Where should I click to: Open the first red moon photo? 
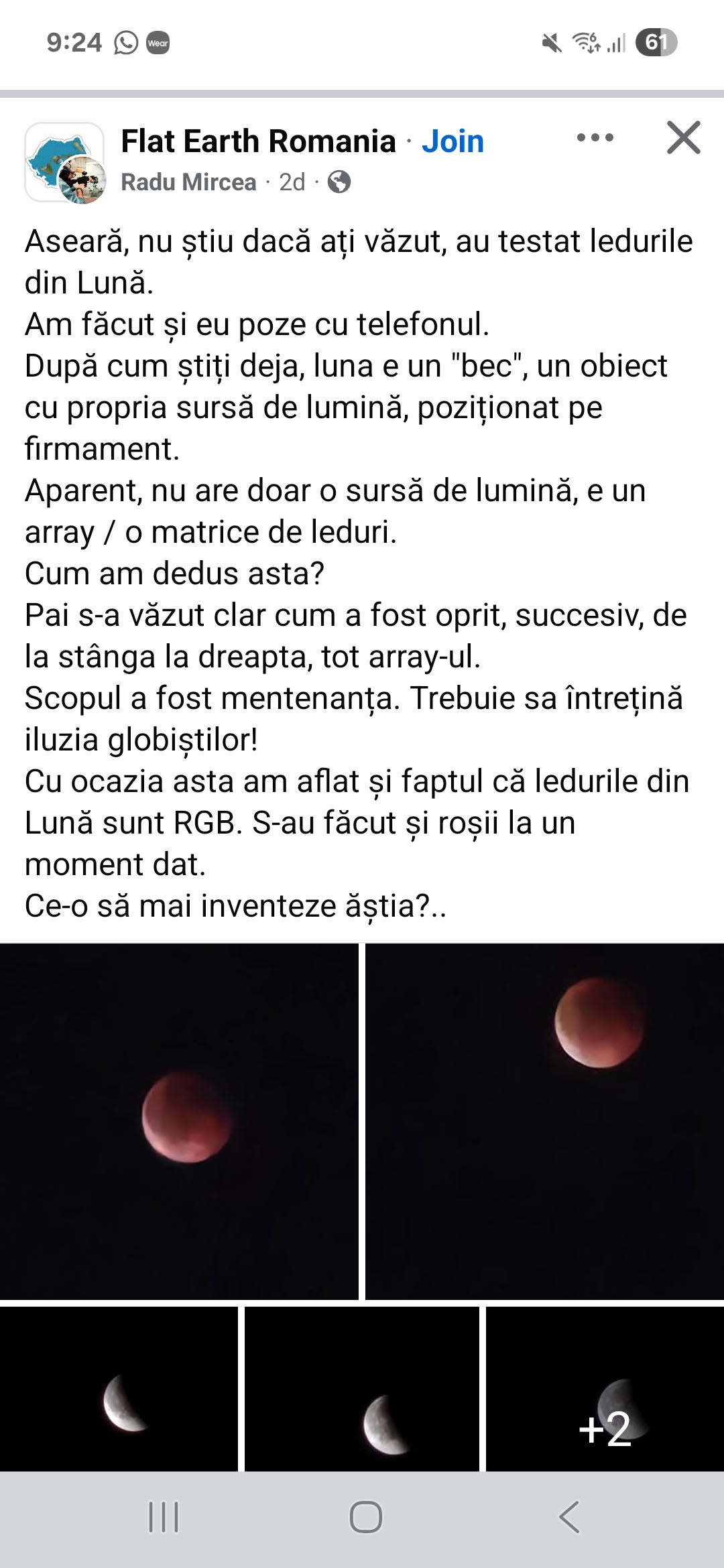(x=179, y=1121)
